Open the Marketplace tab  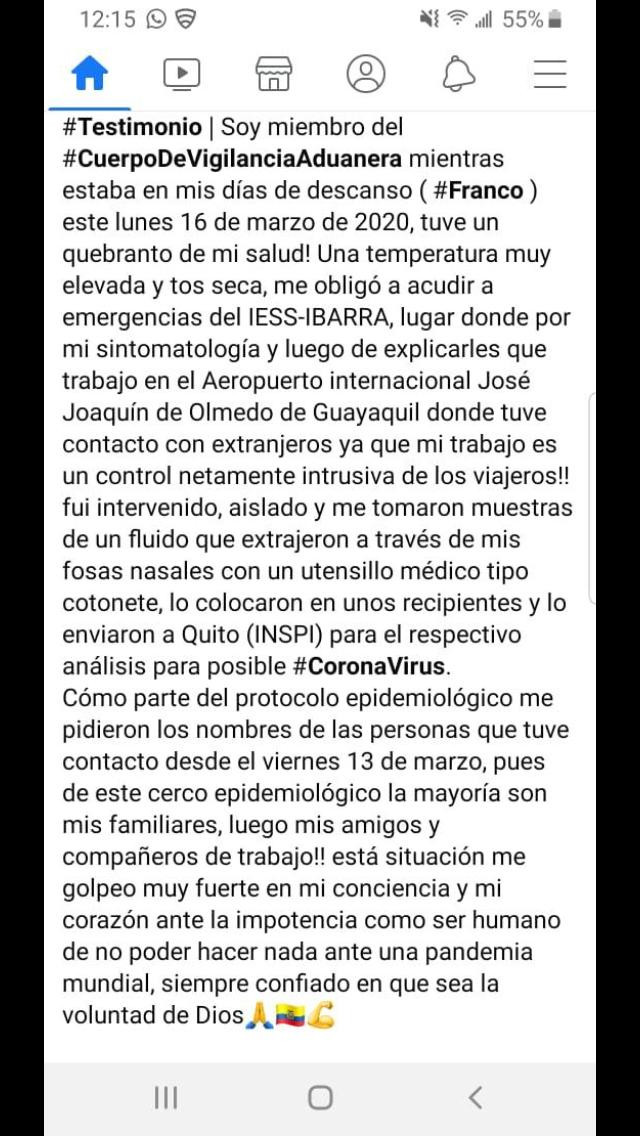coord(273,74)
